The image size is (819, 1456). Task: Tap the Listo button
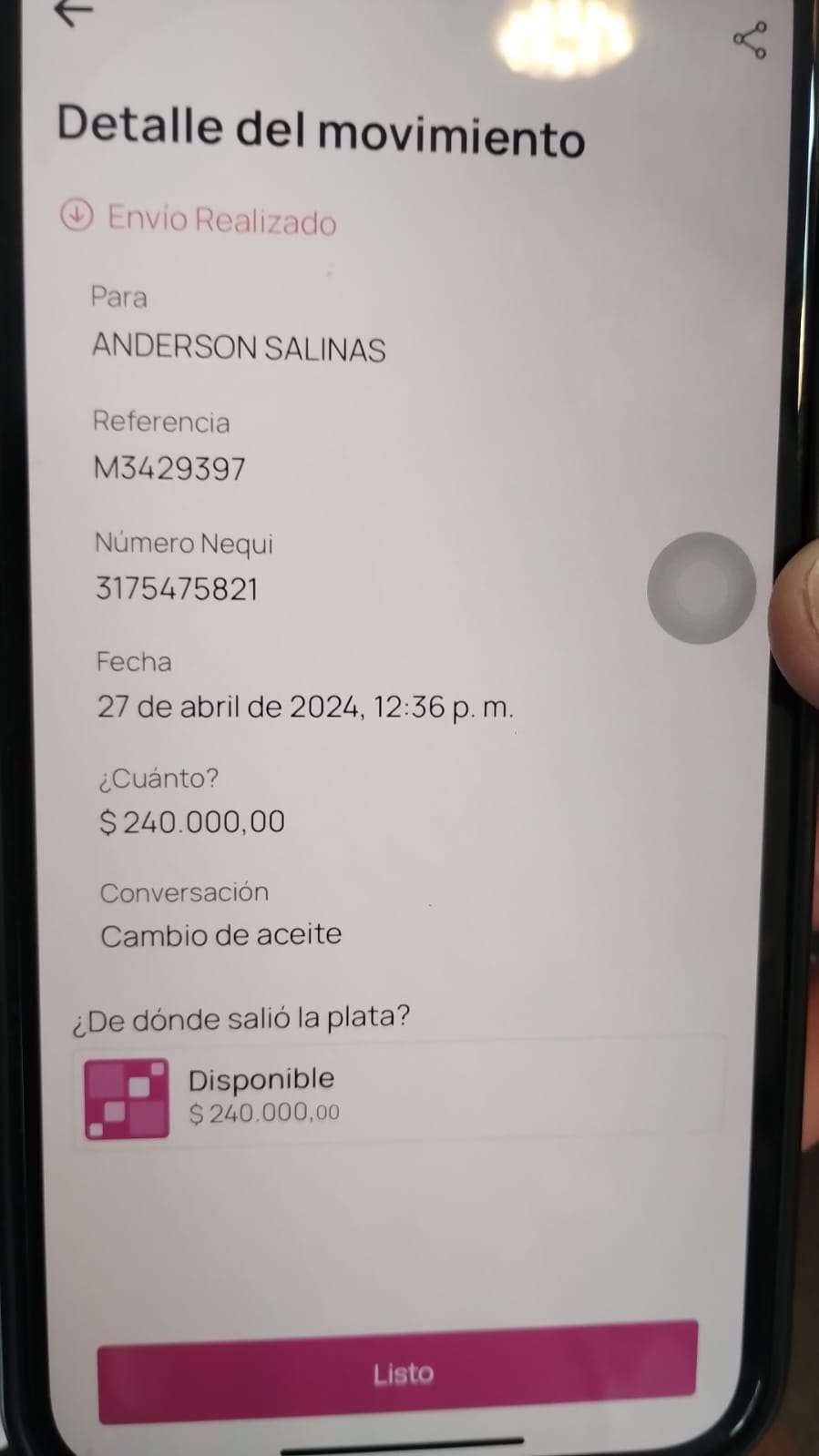pyautogui.click(x=398, y=1372)
